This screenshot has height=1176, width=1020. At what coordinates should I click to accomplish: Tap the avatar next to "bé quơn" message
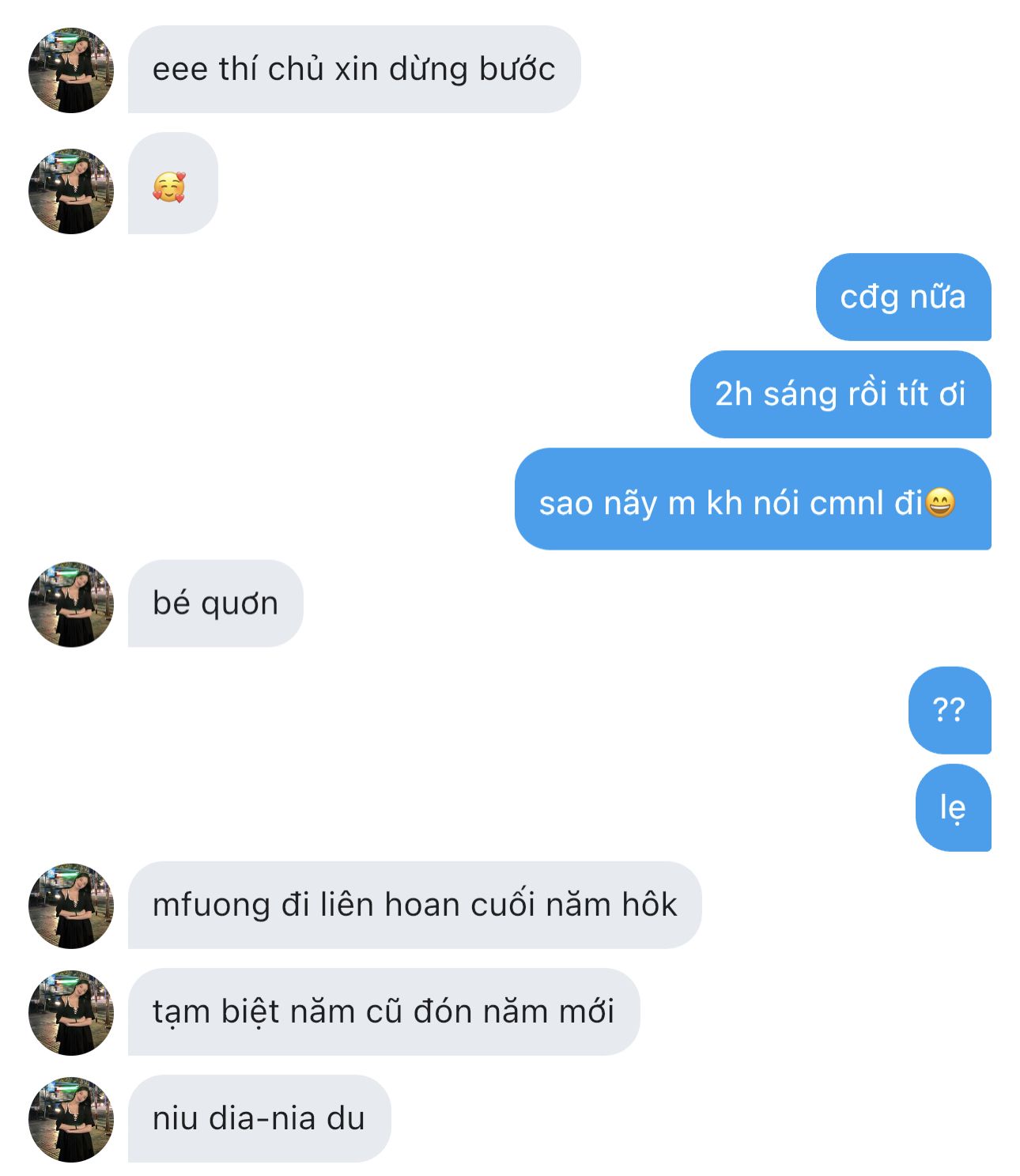[x=70, y=604]
